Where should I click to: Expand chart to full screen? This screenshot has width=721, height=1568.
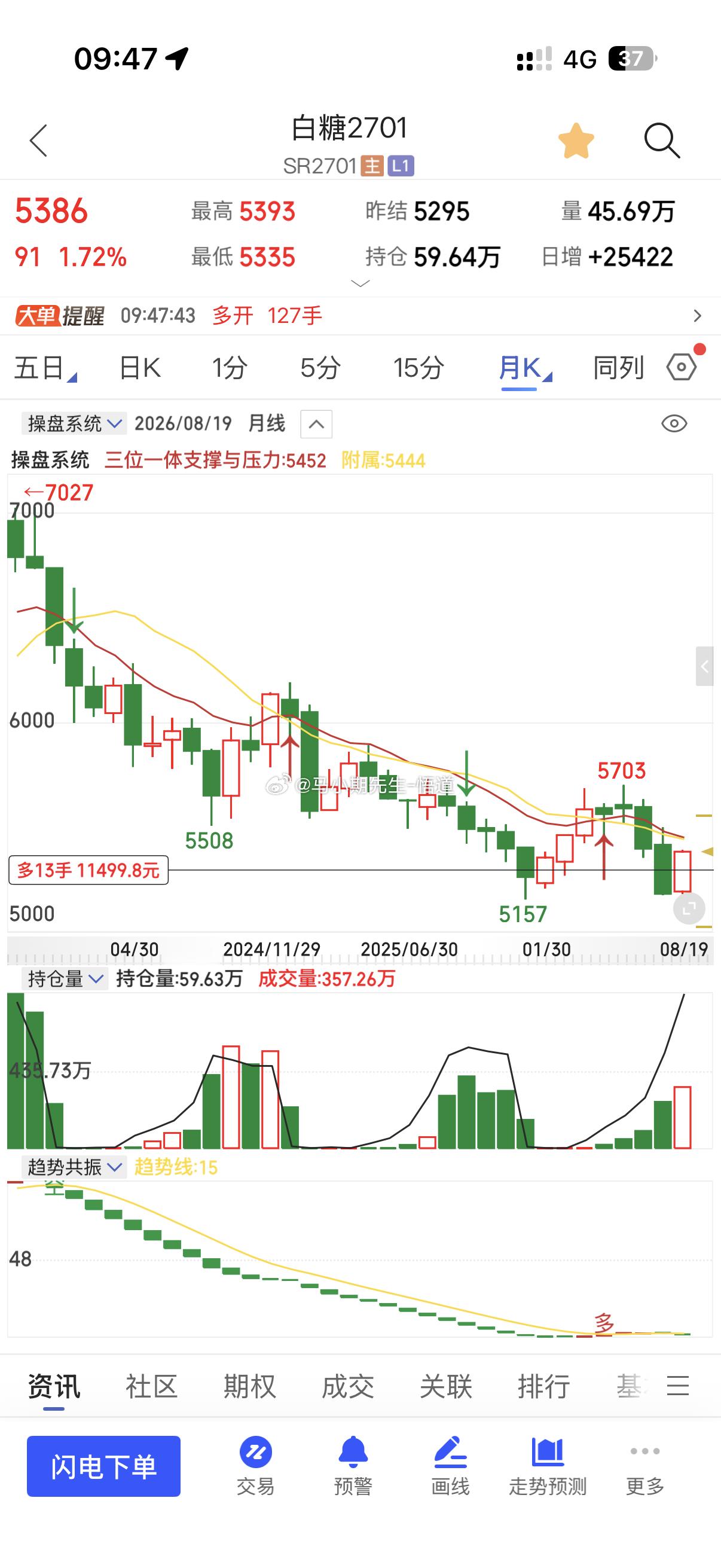point(689,910)
